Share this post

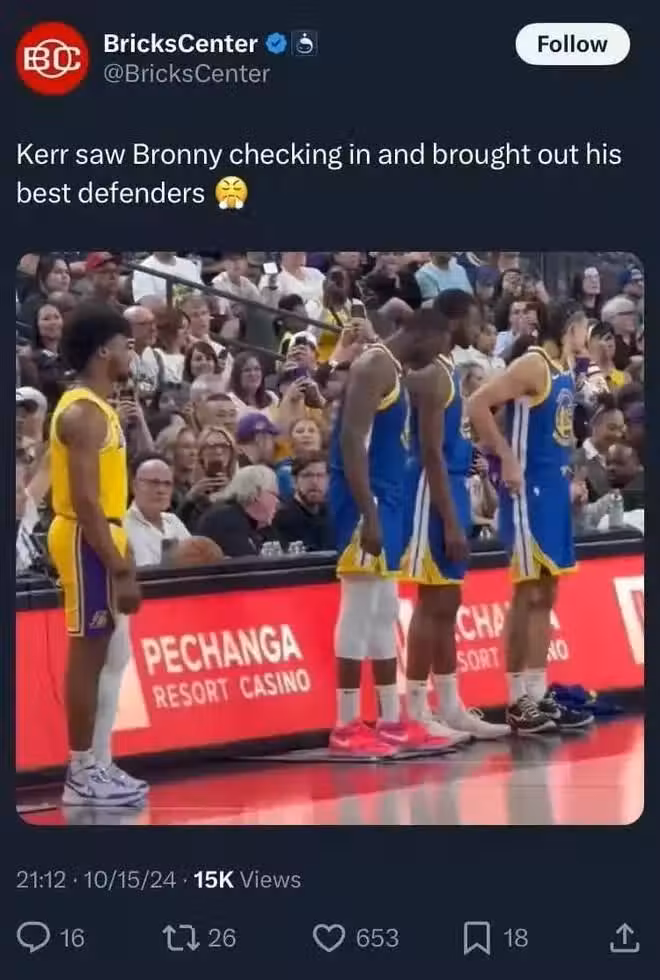tap(624, 937)
